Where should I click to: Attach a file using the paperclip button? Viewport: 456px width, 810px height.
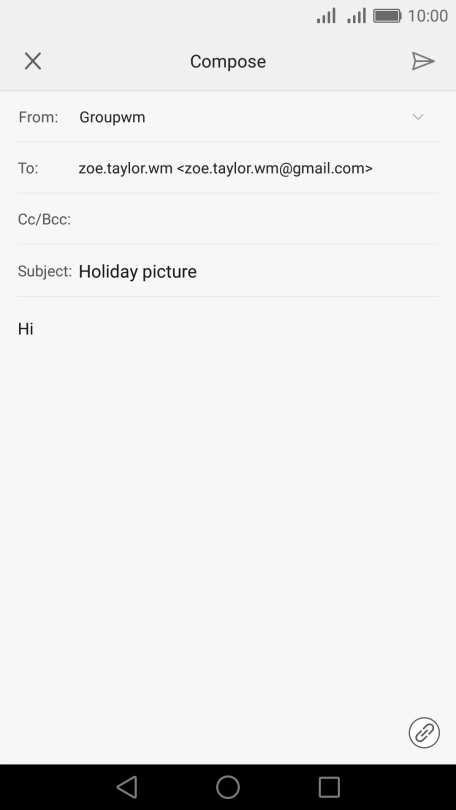(424, 733)
